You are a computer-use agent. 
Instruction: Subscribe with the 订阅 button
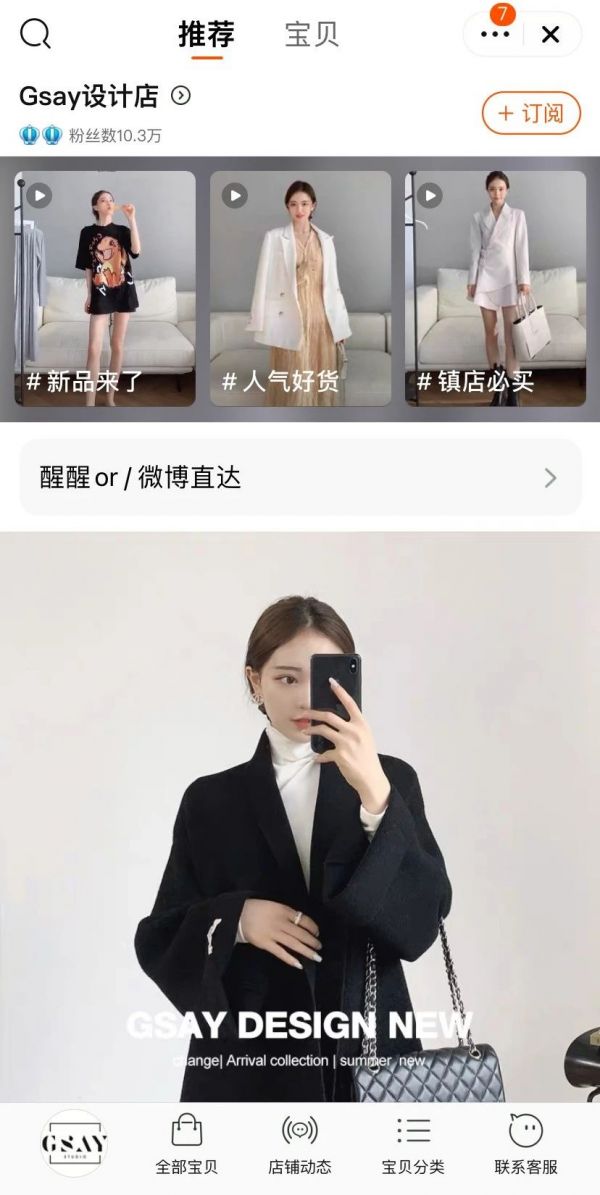[x=531, y=113]
